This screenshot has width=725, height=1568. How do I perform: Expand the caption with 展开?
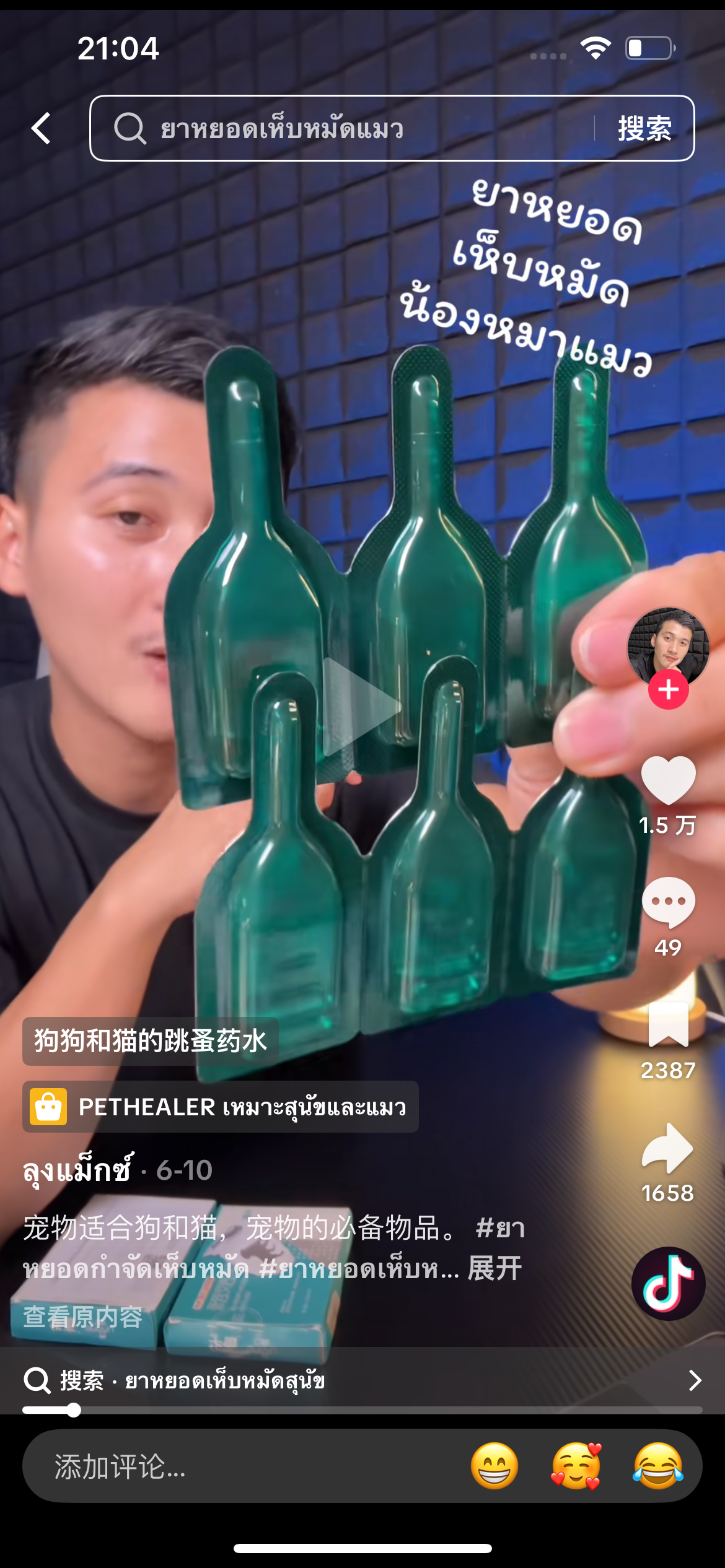494,1268
